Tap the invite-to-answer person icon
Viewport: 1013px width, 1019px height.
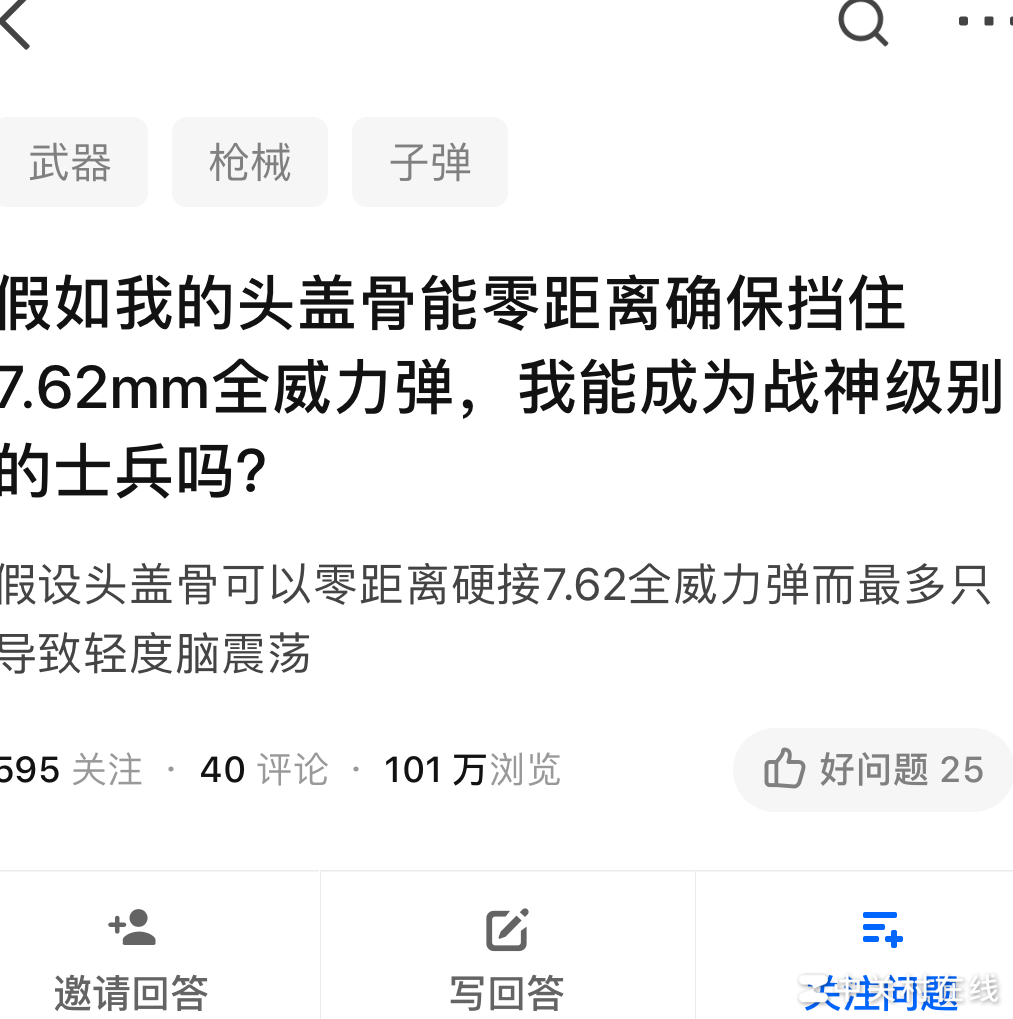coord(131,929)
